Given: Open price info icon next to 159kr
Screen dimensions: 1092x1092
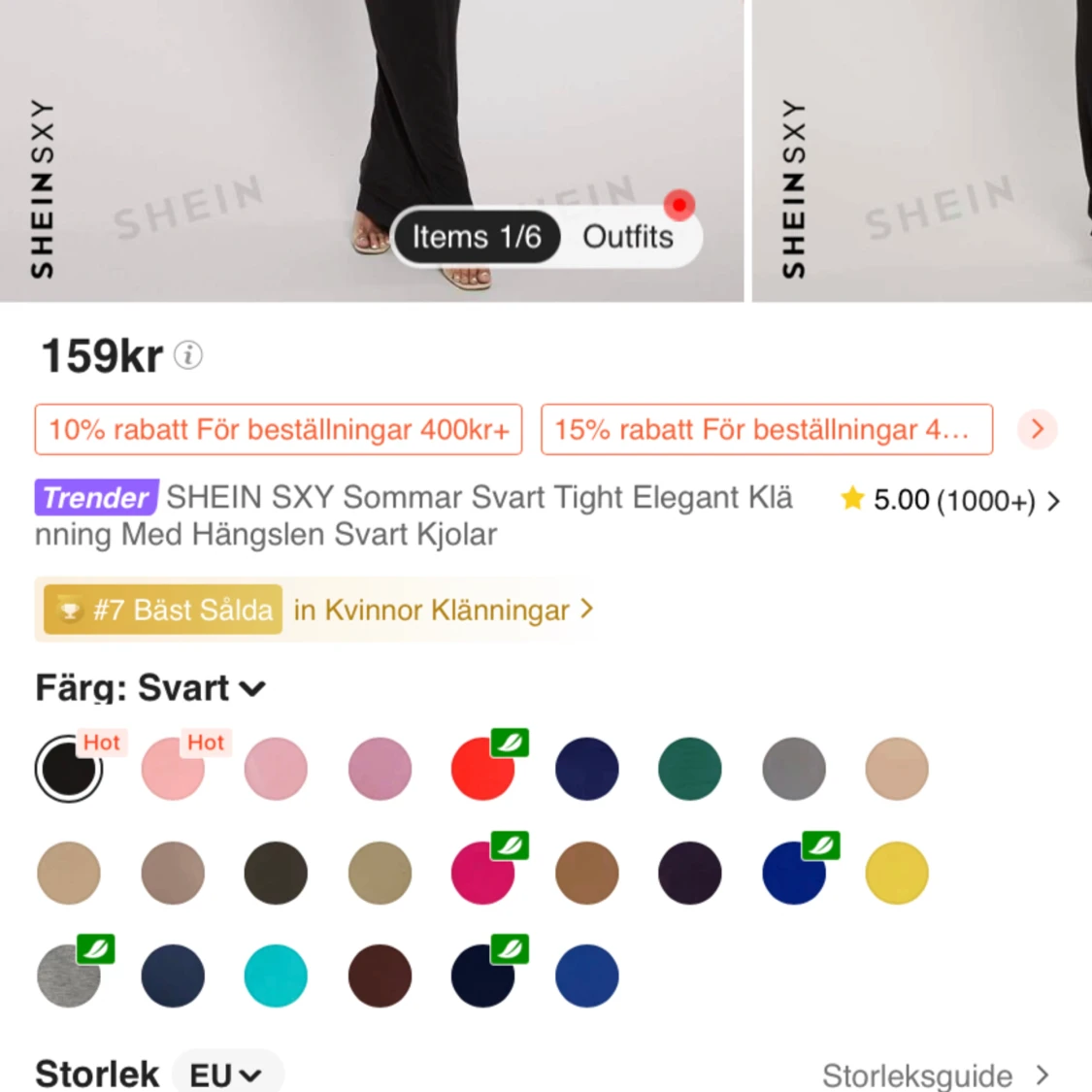Looking at the screenshot, I should coord(188,355).
